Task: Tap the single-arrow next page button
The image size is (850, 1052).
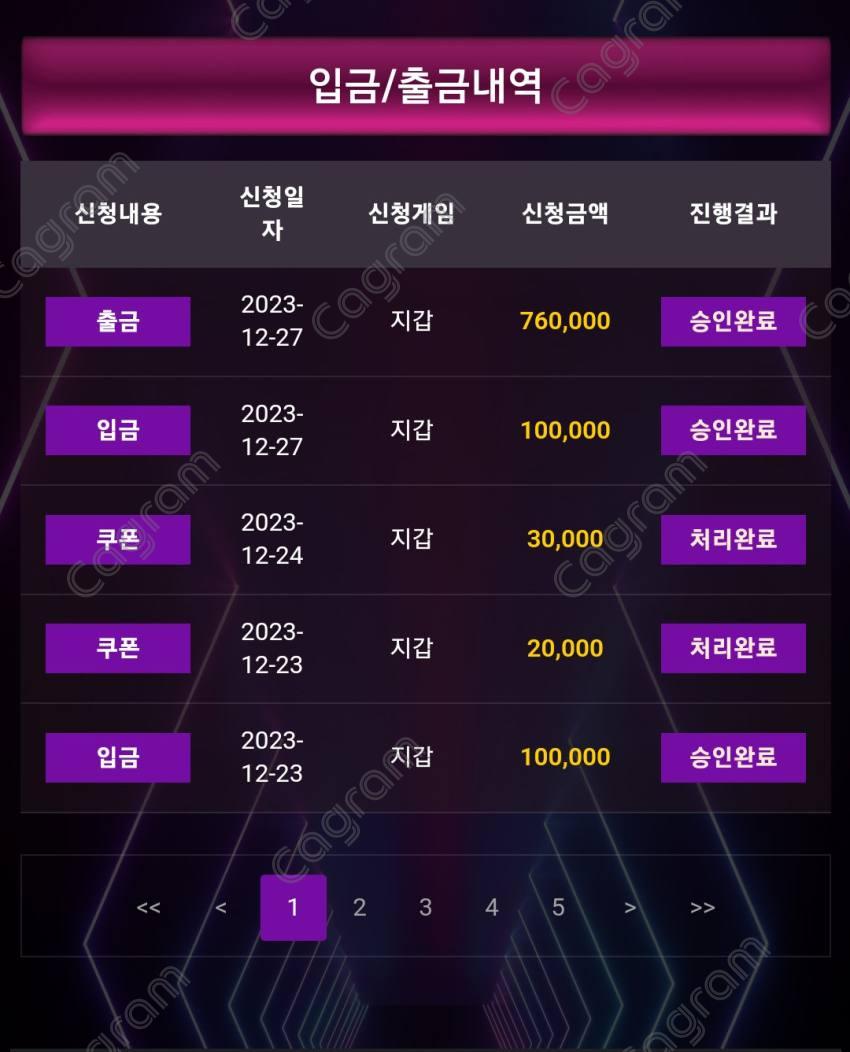Action: [x=630, y=908]
